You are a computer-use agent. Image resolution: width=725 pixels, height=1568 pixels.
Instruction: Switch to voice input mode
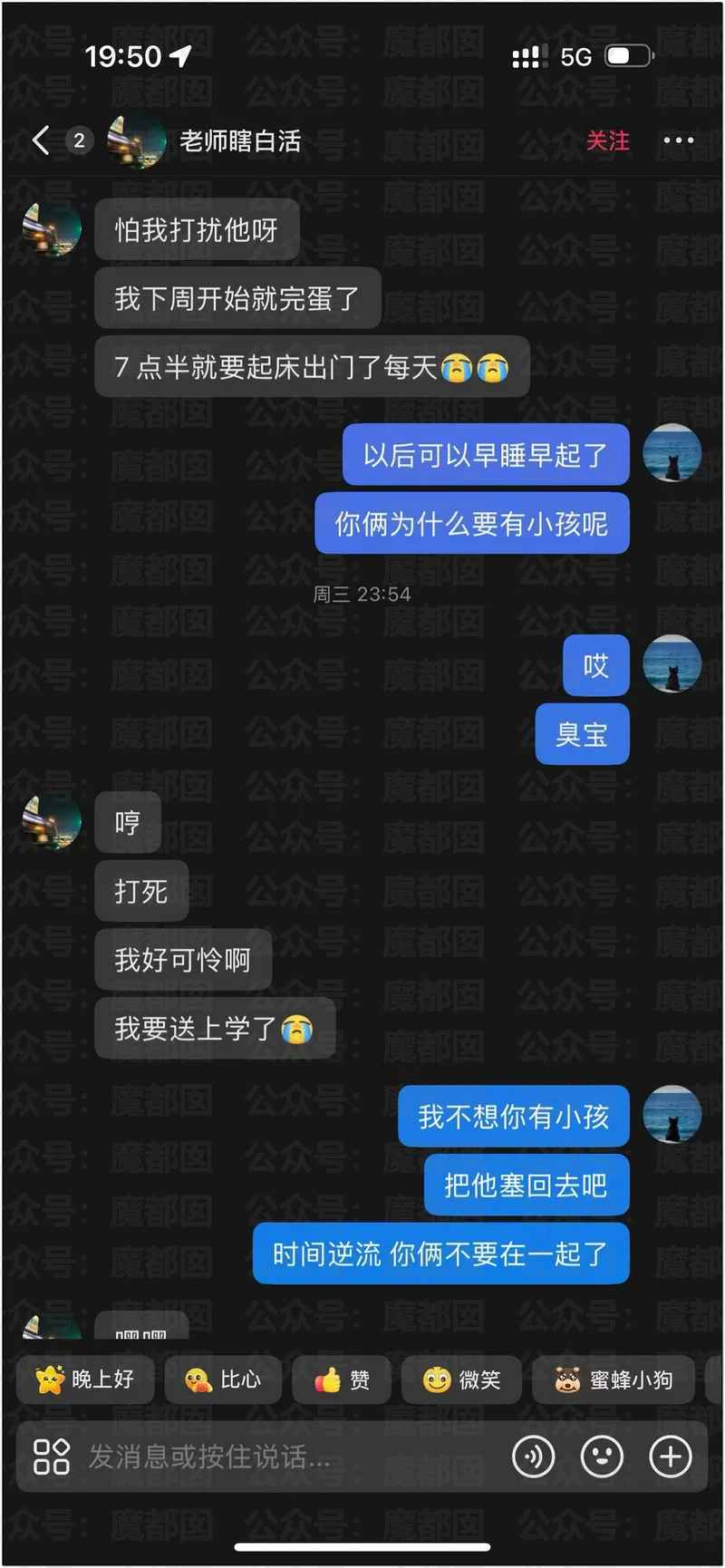[x=533, y=1457]
